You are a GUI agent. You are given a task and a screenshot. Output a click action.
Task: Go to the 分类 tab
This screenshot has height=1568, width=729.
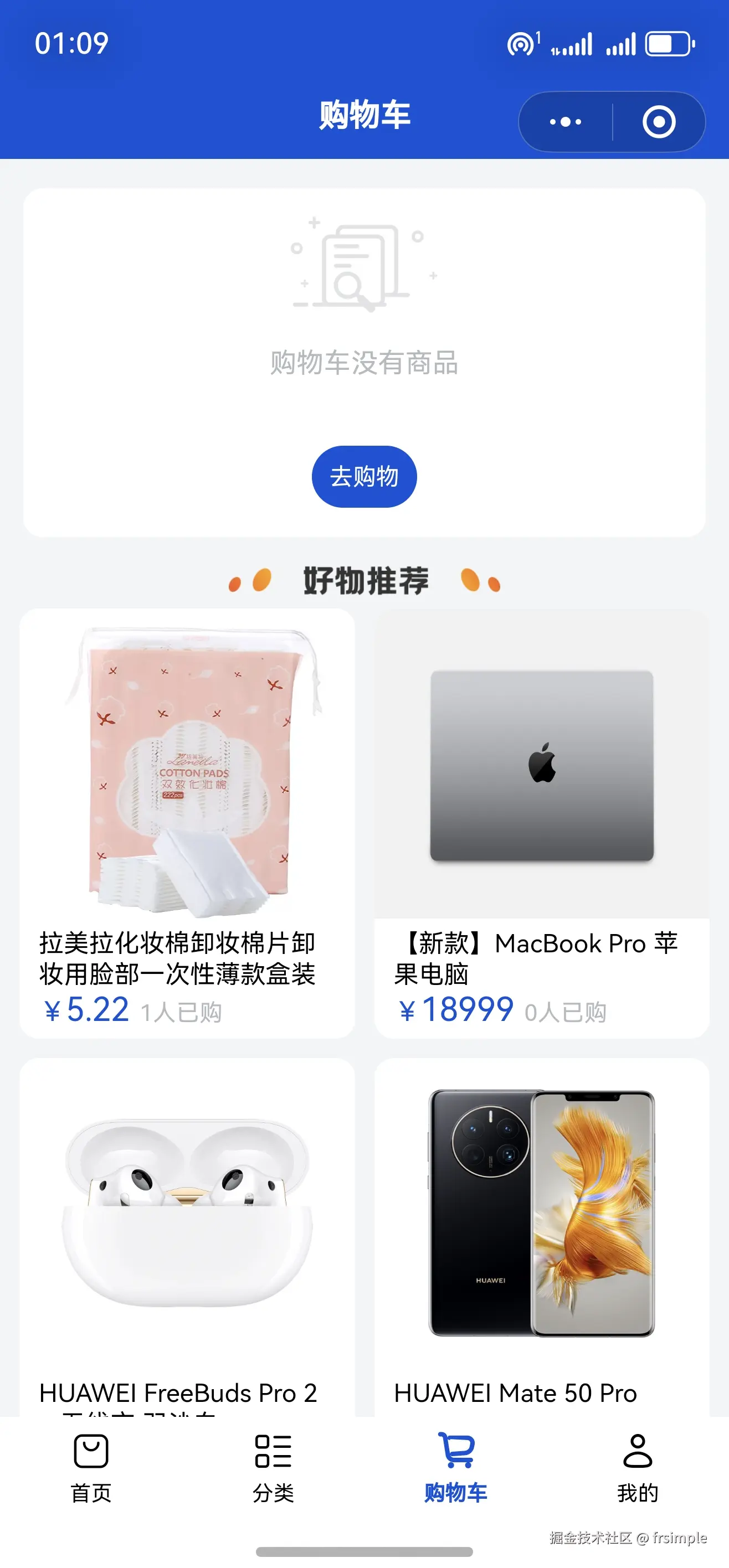point(274,1468)
